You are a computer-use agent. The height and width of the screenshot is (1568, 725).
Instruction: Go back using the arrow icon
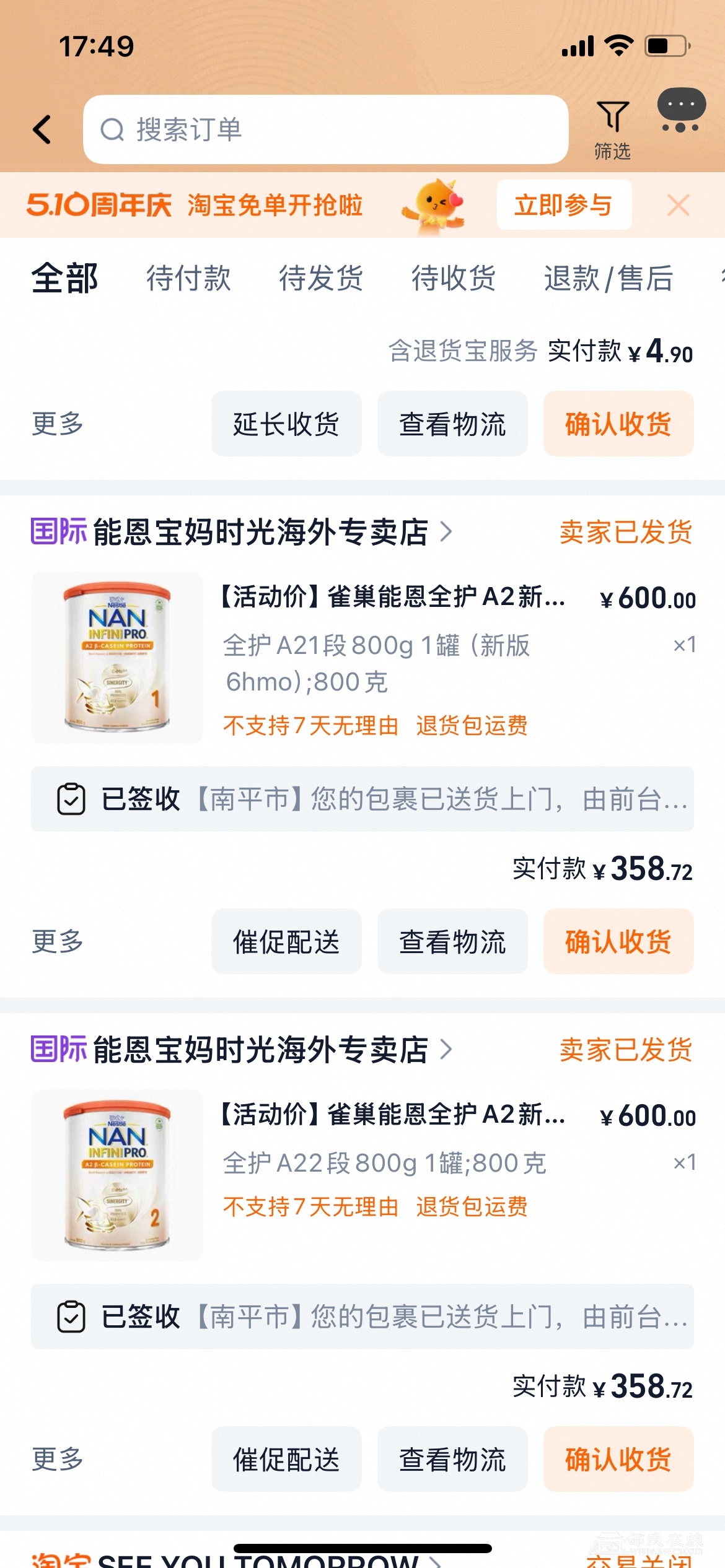[42, 129]
